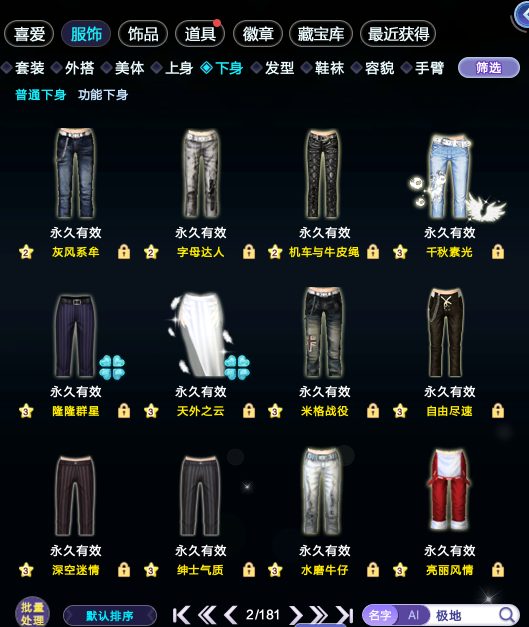Tap the search magnifier icon

tap(507, 615)
